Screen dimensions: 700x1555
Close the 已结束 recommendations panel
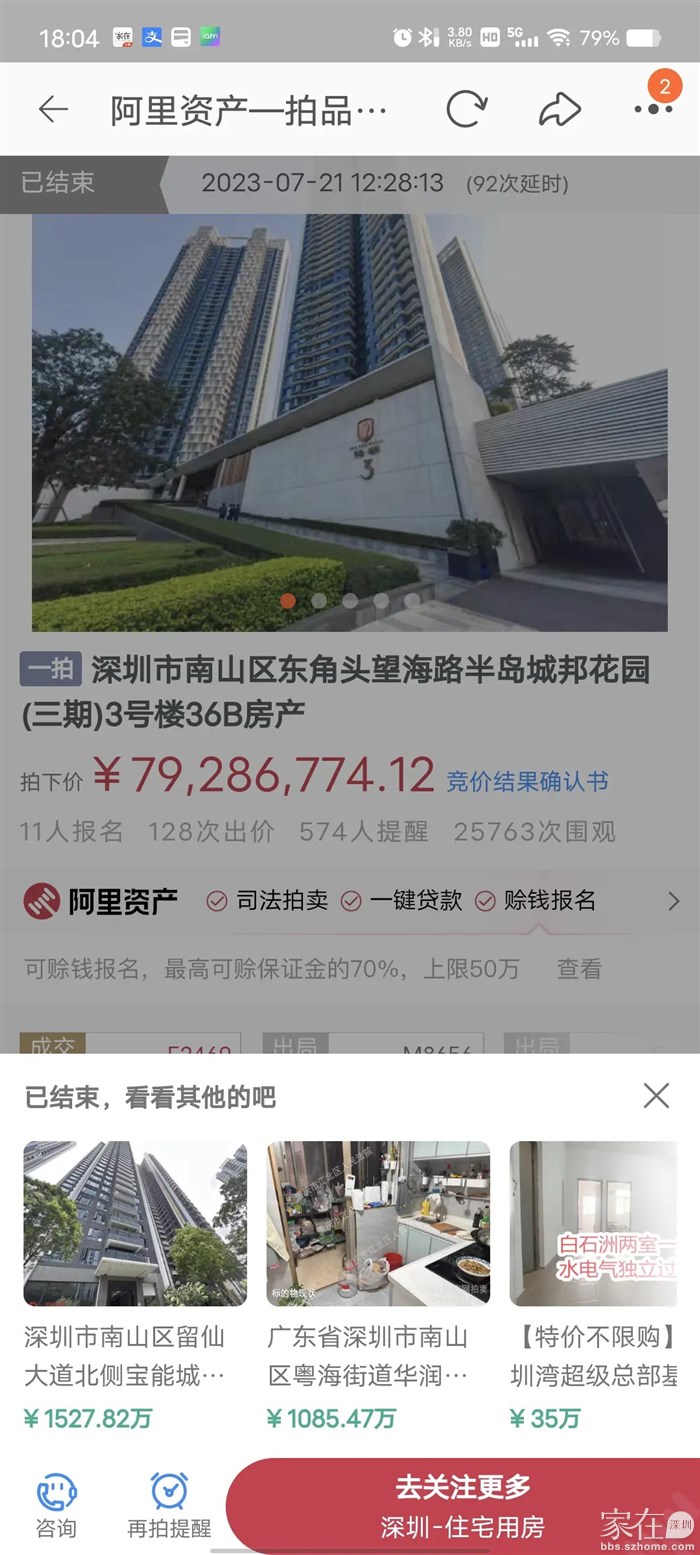[x=656, y=1096]
